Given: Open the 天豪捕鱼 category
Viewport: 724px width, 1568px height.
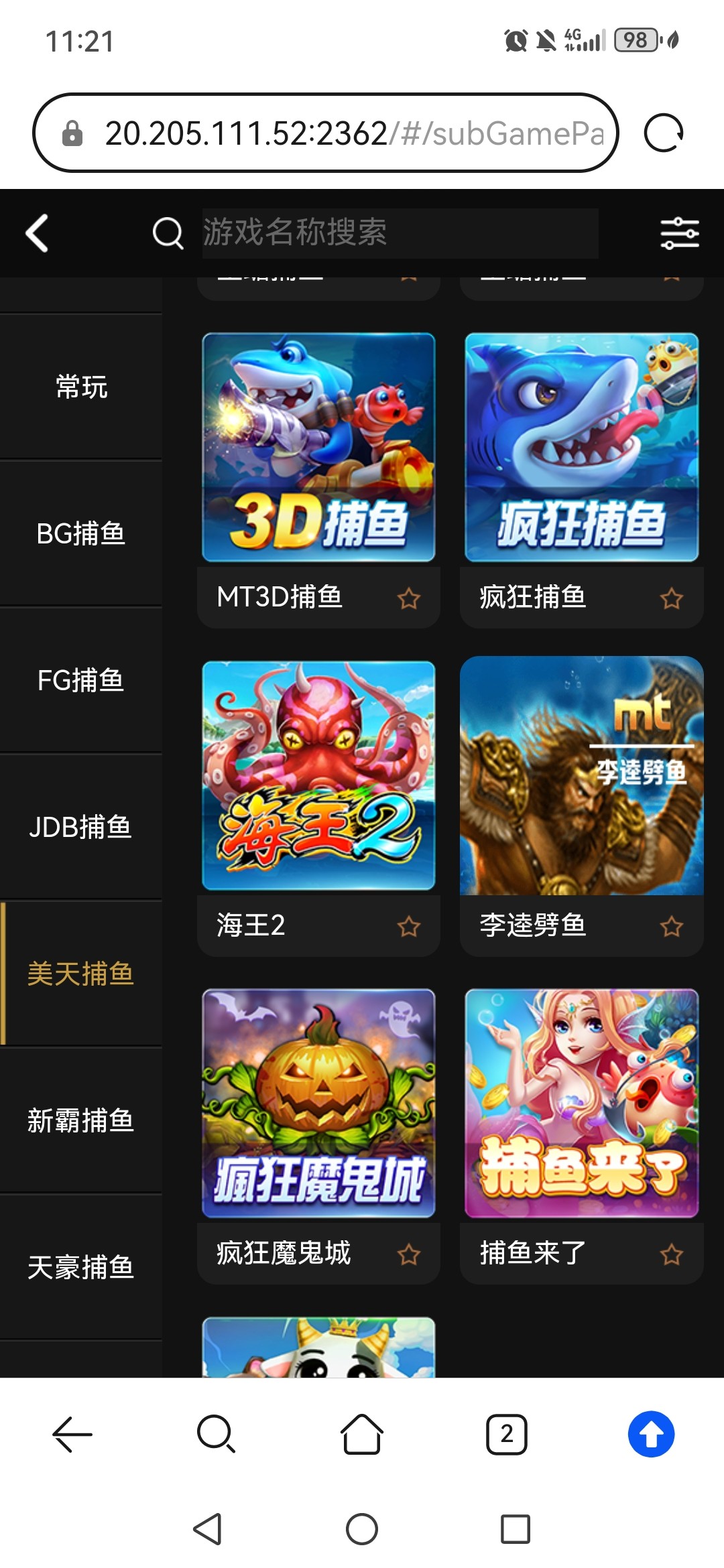Looking at the screenshot, I should [81, 1268].
